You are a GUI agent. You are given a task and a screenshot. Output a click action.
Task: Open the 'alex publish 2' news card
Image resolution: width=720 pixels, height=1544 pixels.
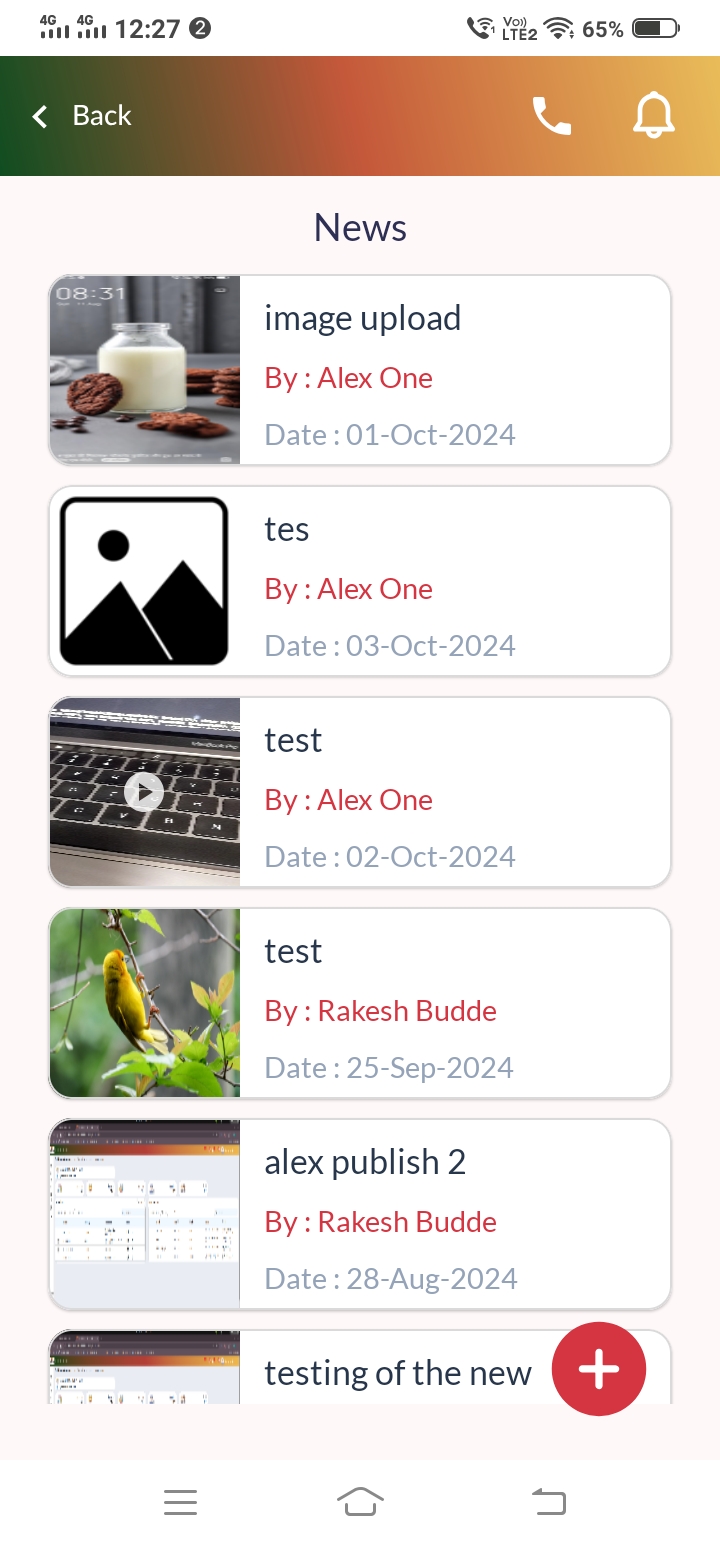360,1214
